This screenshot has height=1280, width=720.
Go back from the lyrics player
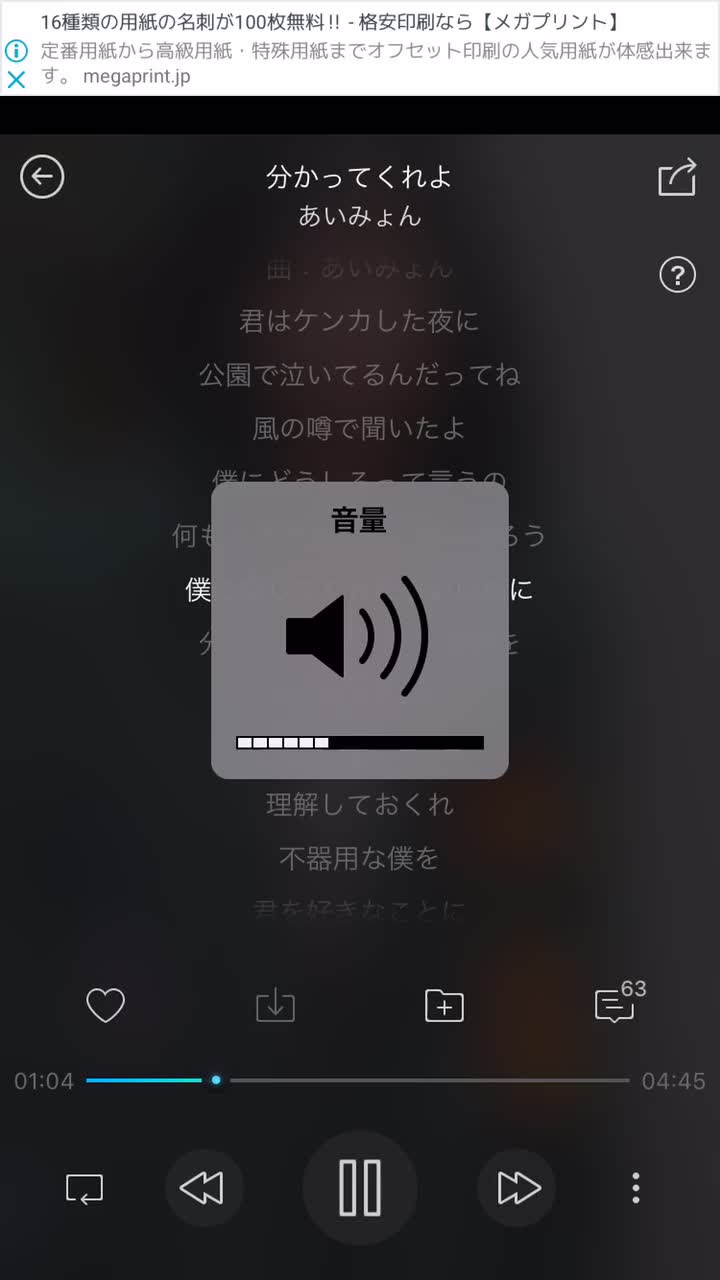(x=42, y=178)
